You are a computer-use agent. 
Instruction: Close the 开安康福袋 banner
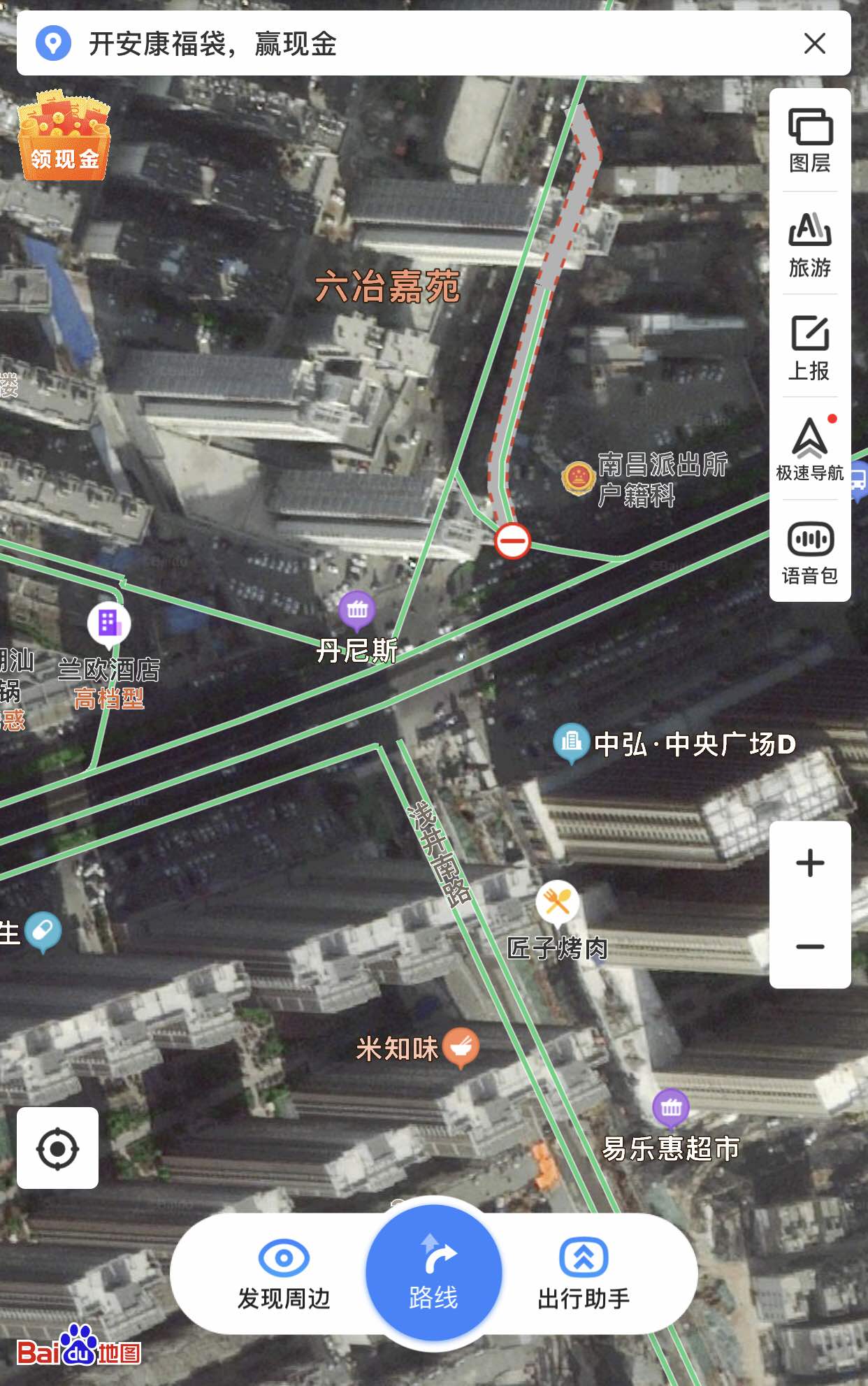point(814,44)
